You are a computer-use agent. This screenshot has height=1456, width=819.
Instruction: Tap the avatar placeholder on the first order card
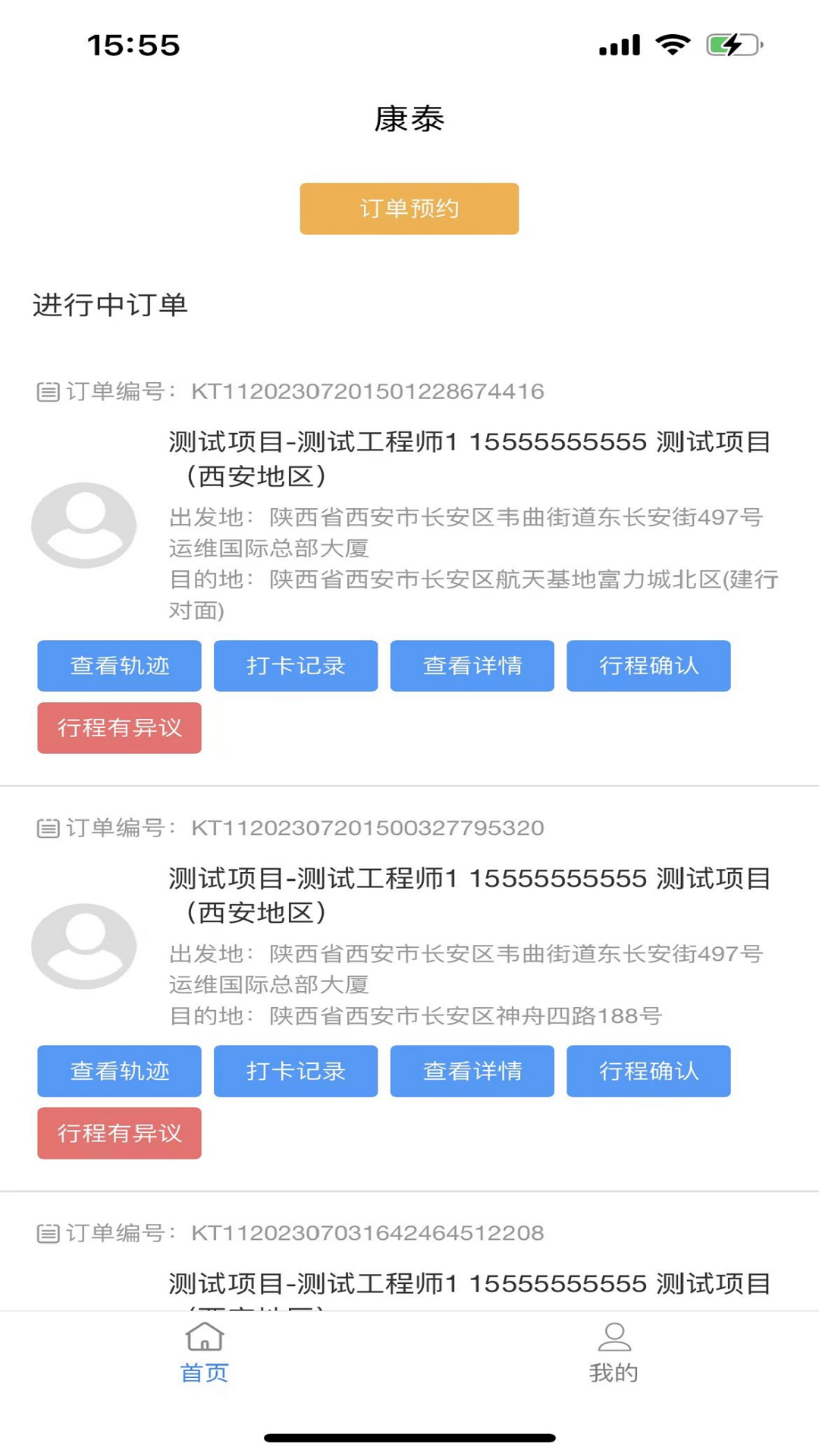click(x=83, y=524)
